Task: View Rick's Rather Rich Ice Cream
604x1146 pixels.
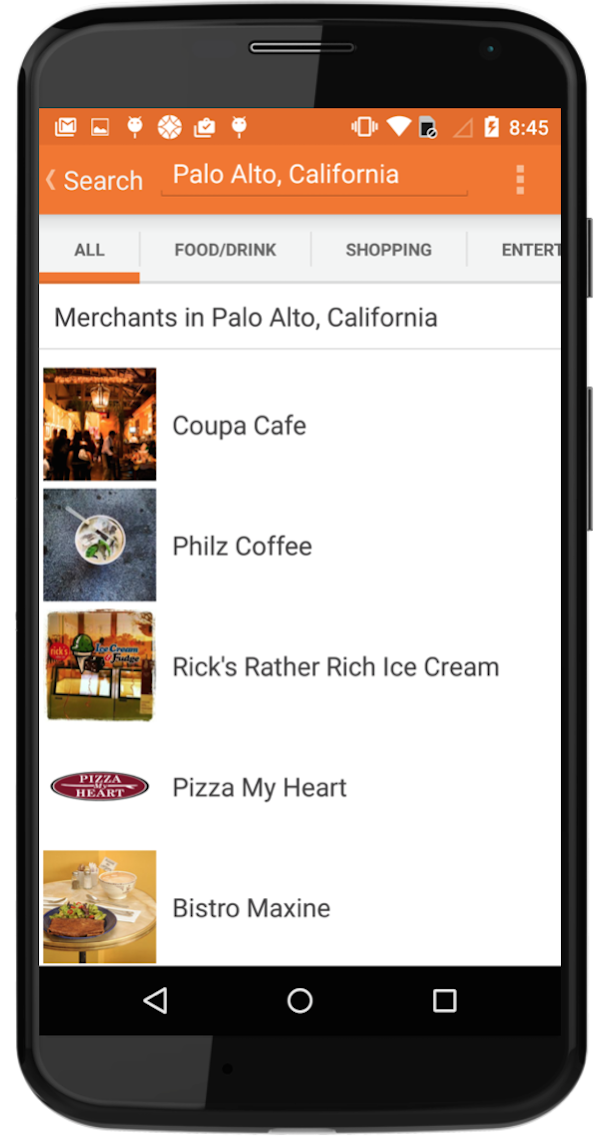Action: coord(335,667)
